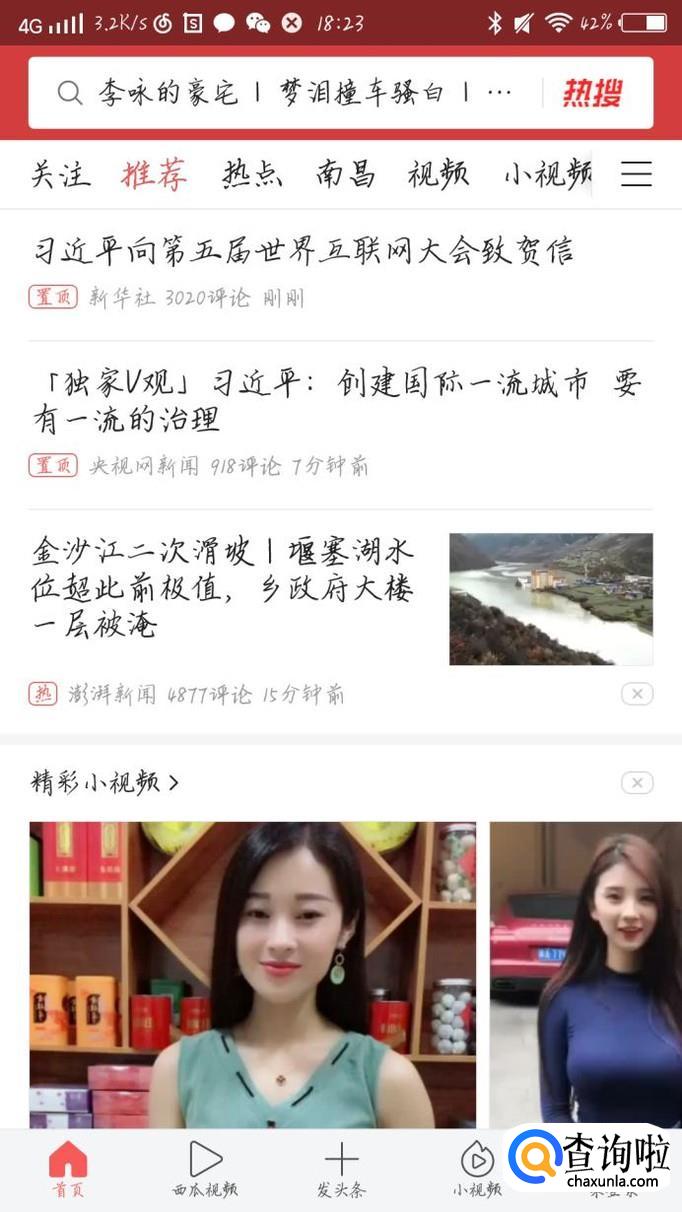Open the 南昌 local news tab

[x=345, y=174]
